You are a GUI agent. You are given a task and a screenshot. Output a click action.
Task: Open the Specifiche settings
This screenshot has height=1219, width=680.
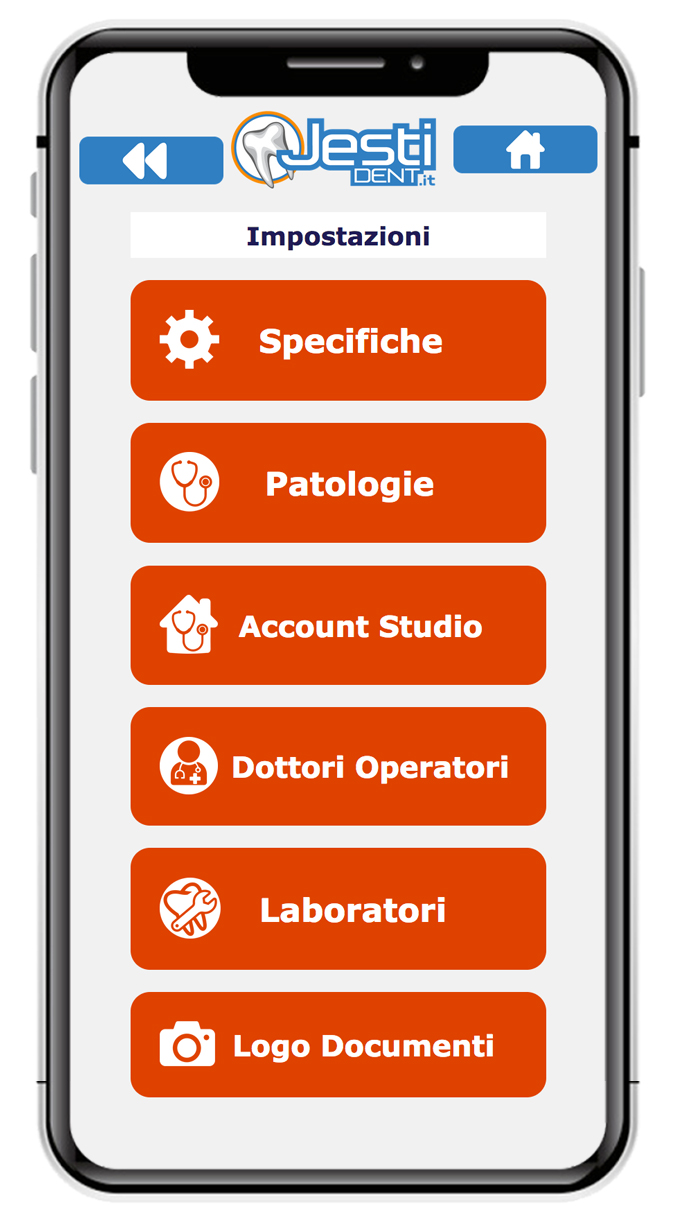tap(338, 341)
